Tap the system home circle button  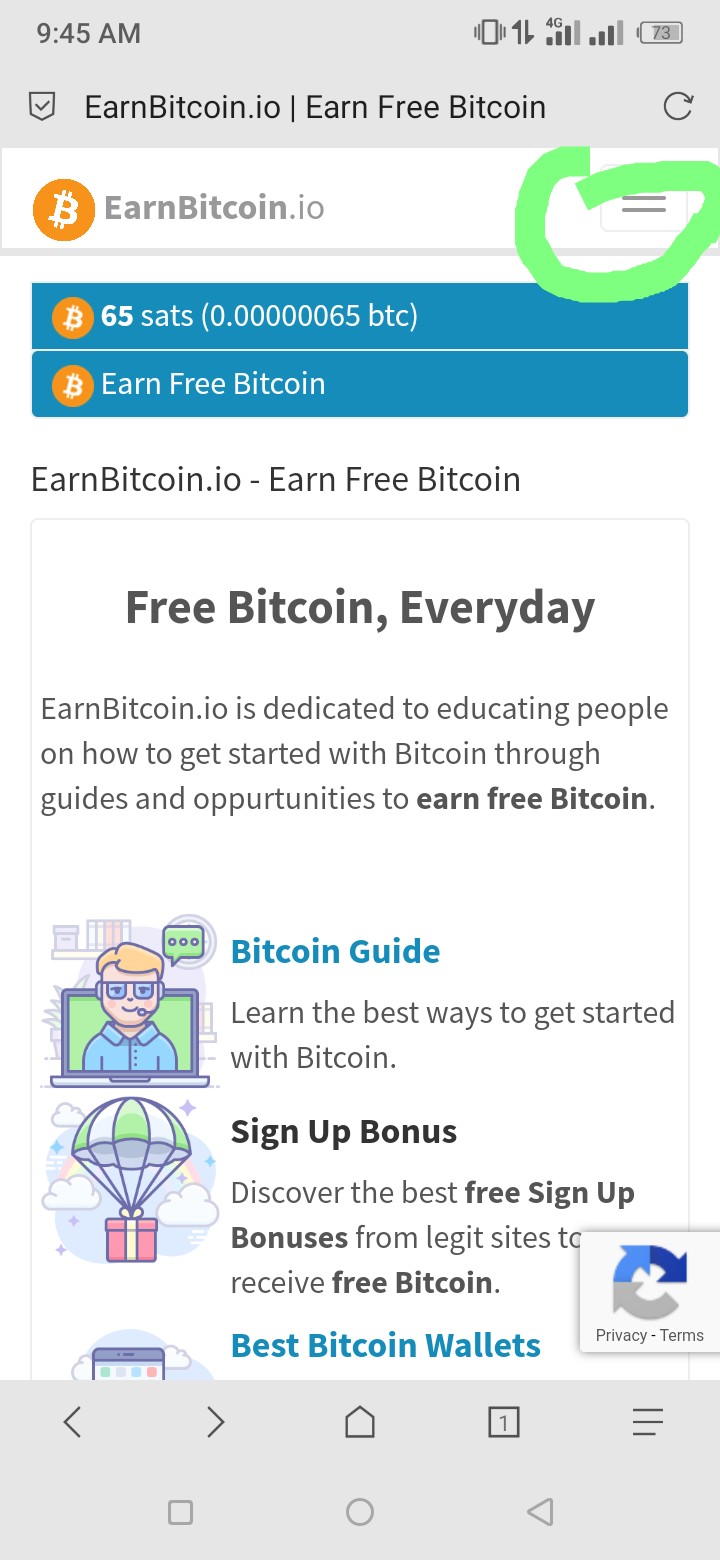click(x=360, y=1512)
